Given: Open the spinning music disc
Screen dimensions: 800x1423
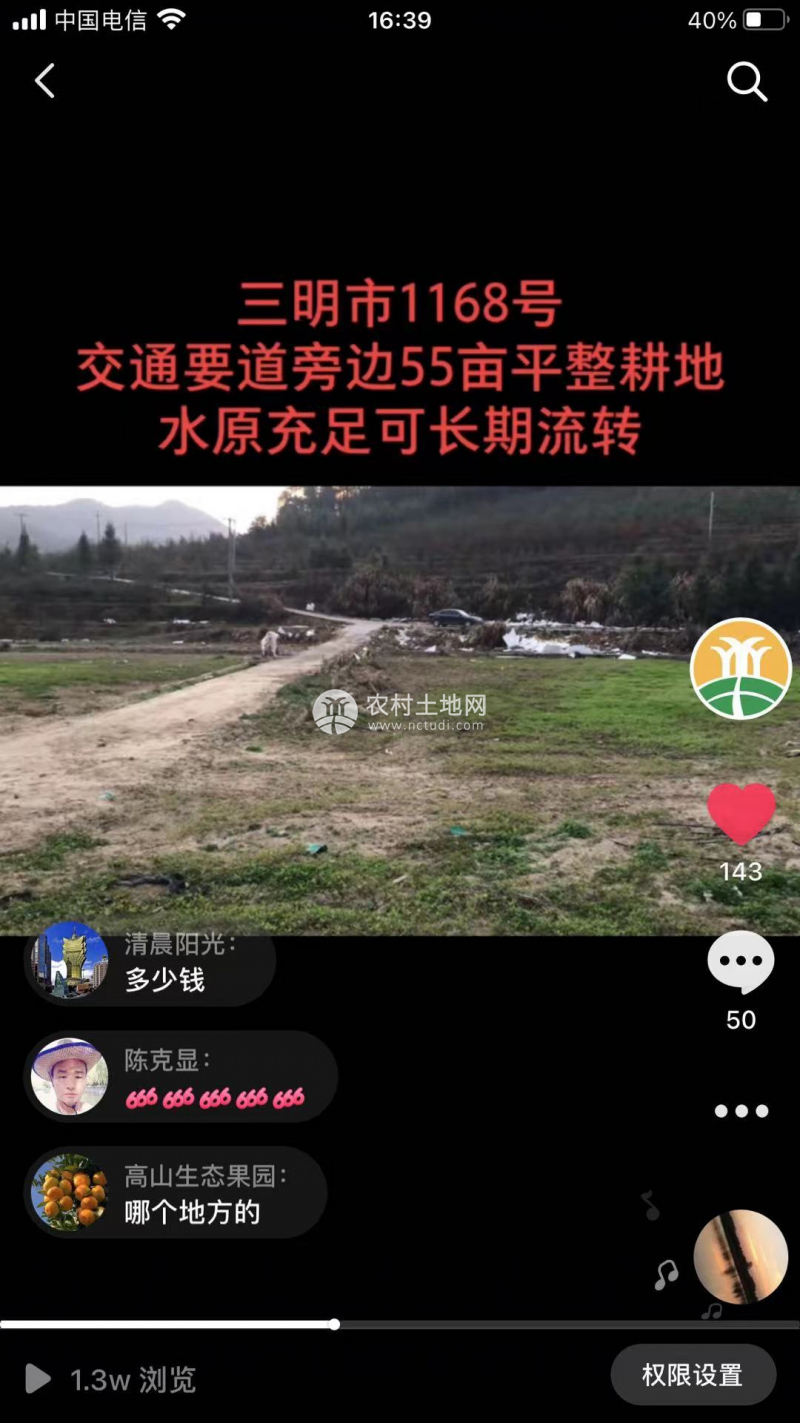Looking at the screenshot, I should point(740,1256).
